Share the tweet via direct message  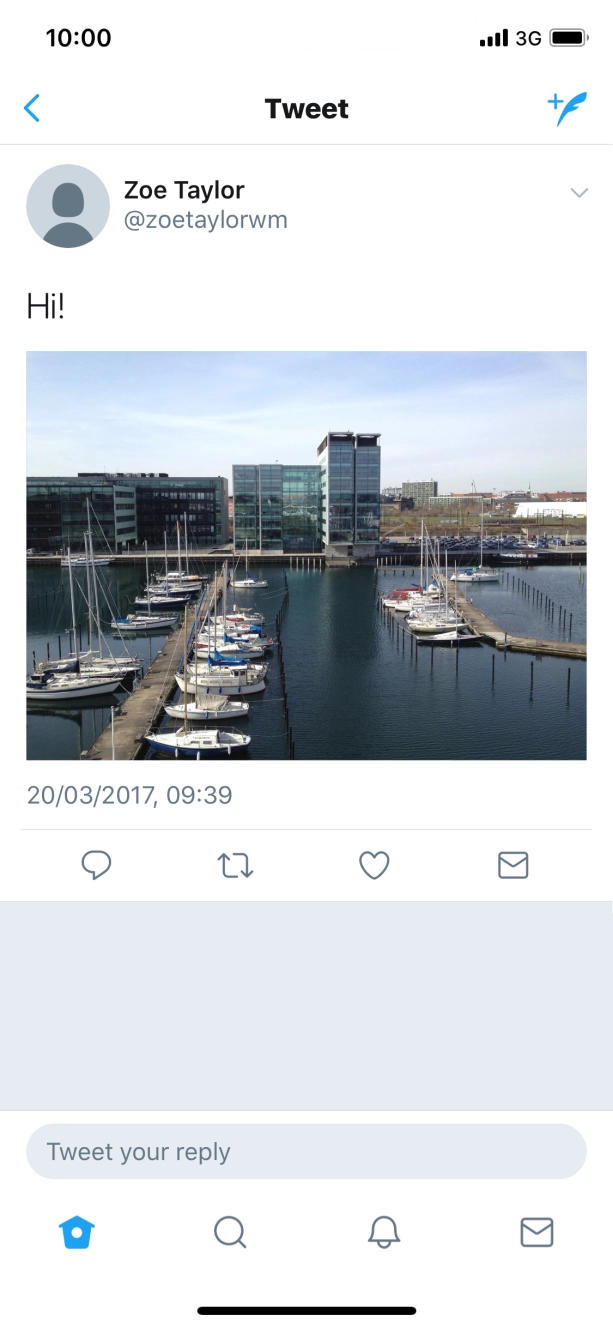[x=513, y=865]
